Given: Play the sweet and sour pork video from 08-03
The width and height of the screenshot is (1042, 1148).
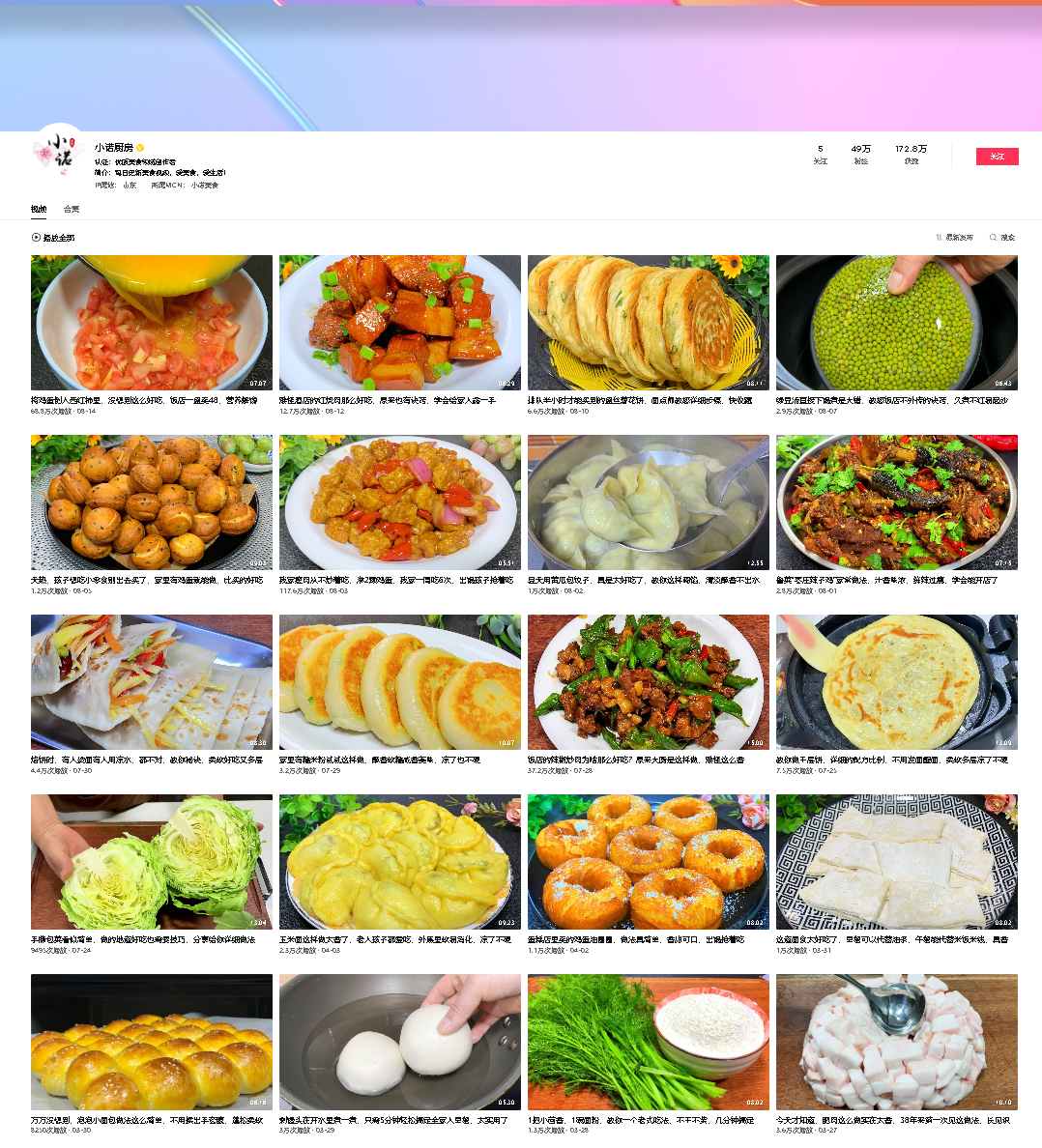Looking at the screenshot, I should (400, 502).
